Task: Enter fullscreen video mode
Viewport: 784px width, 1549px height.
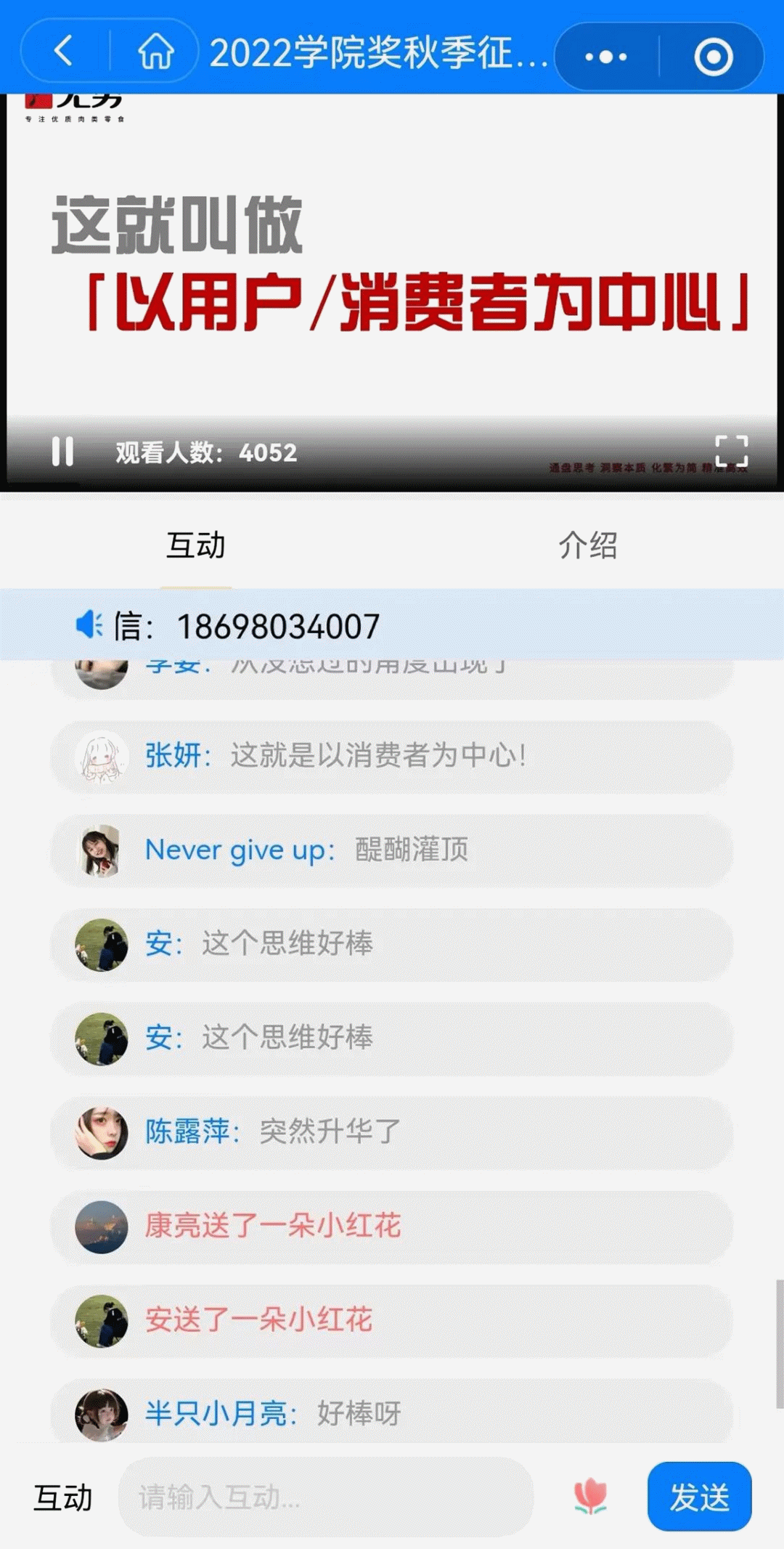Action: pyautogui.click(x=731, y=451)
